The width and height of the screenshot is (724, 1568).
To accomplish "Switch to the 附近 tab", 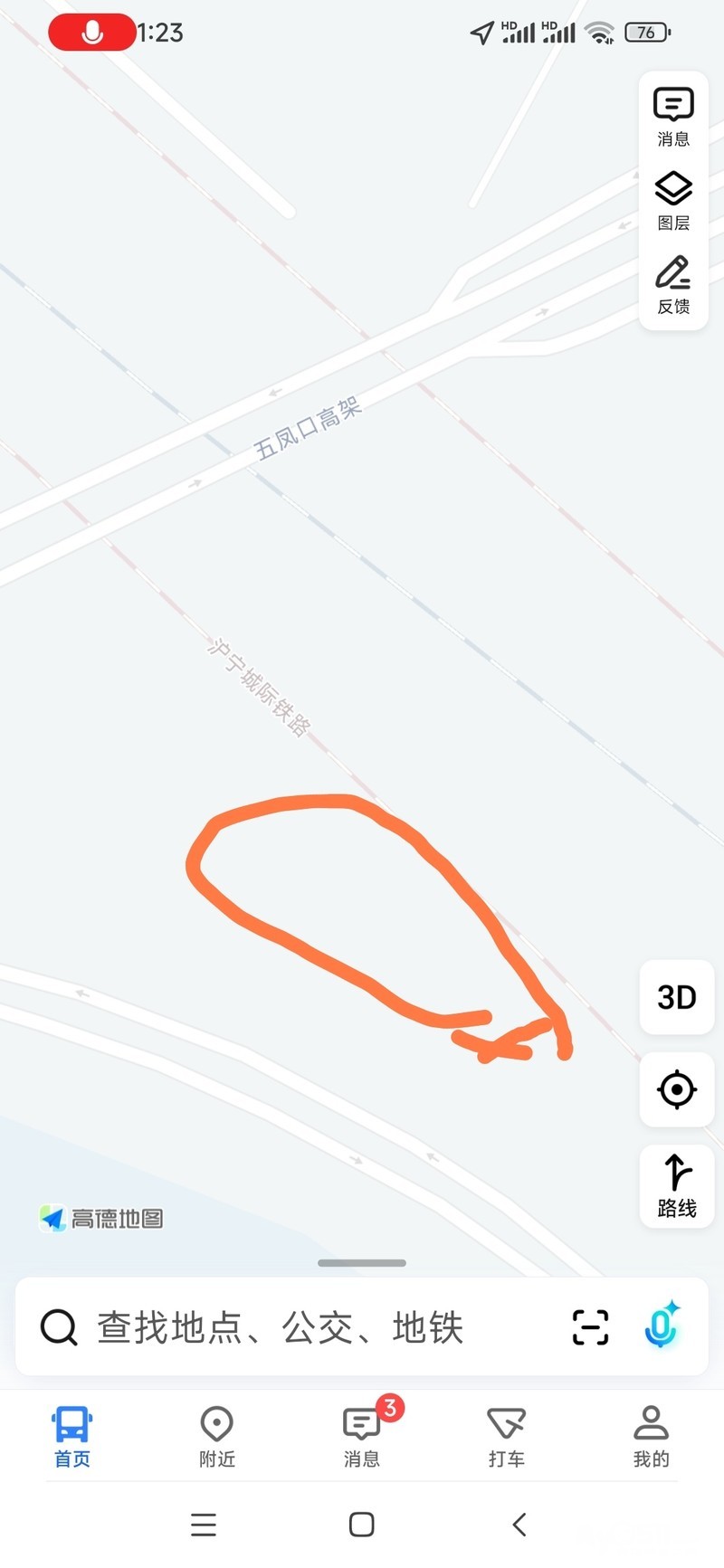I will [x=217, y=1436].
